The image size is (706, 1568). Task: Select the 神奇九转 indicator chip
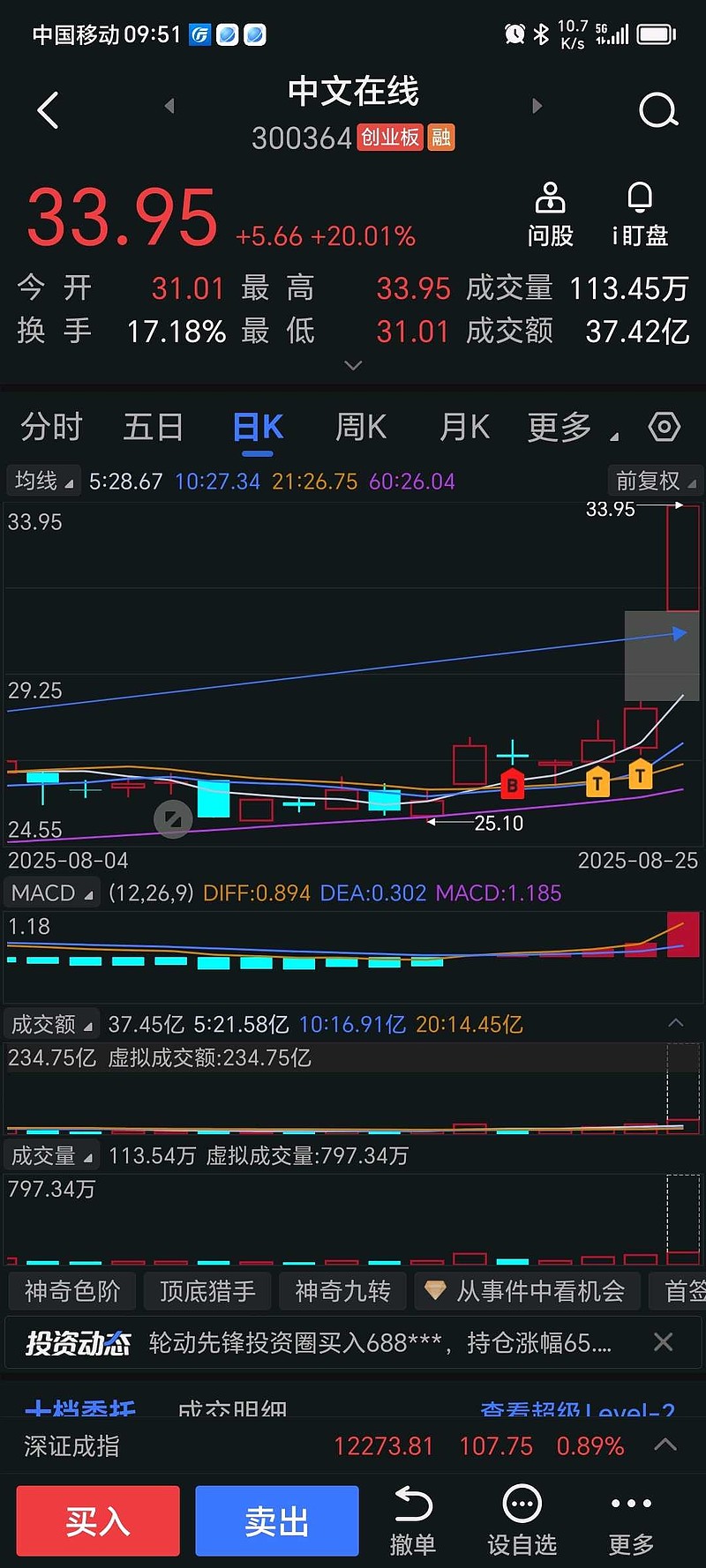(342, 1292)
